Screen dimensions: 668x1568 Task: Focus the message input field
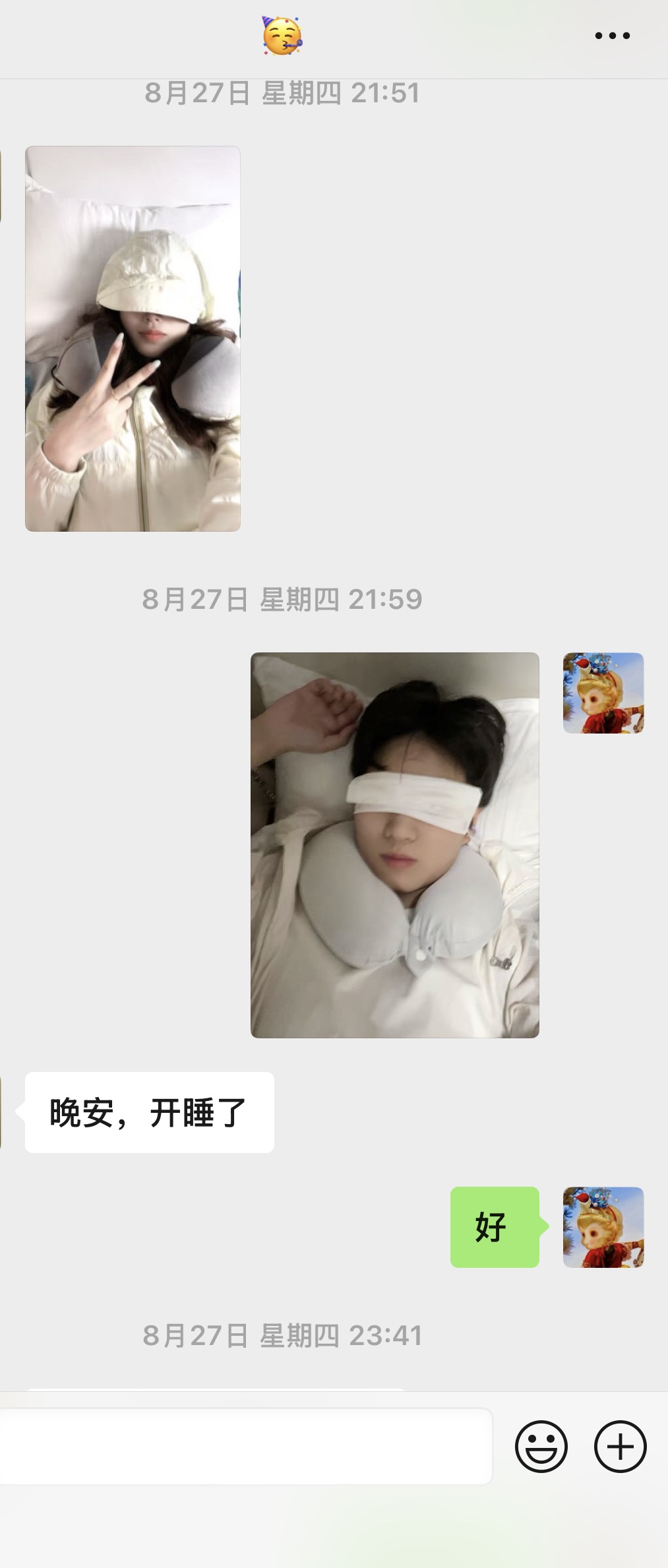245,1446
